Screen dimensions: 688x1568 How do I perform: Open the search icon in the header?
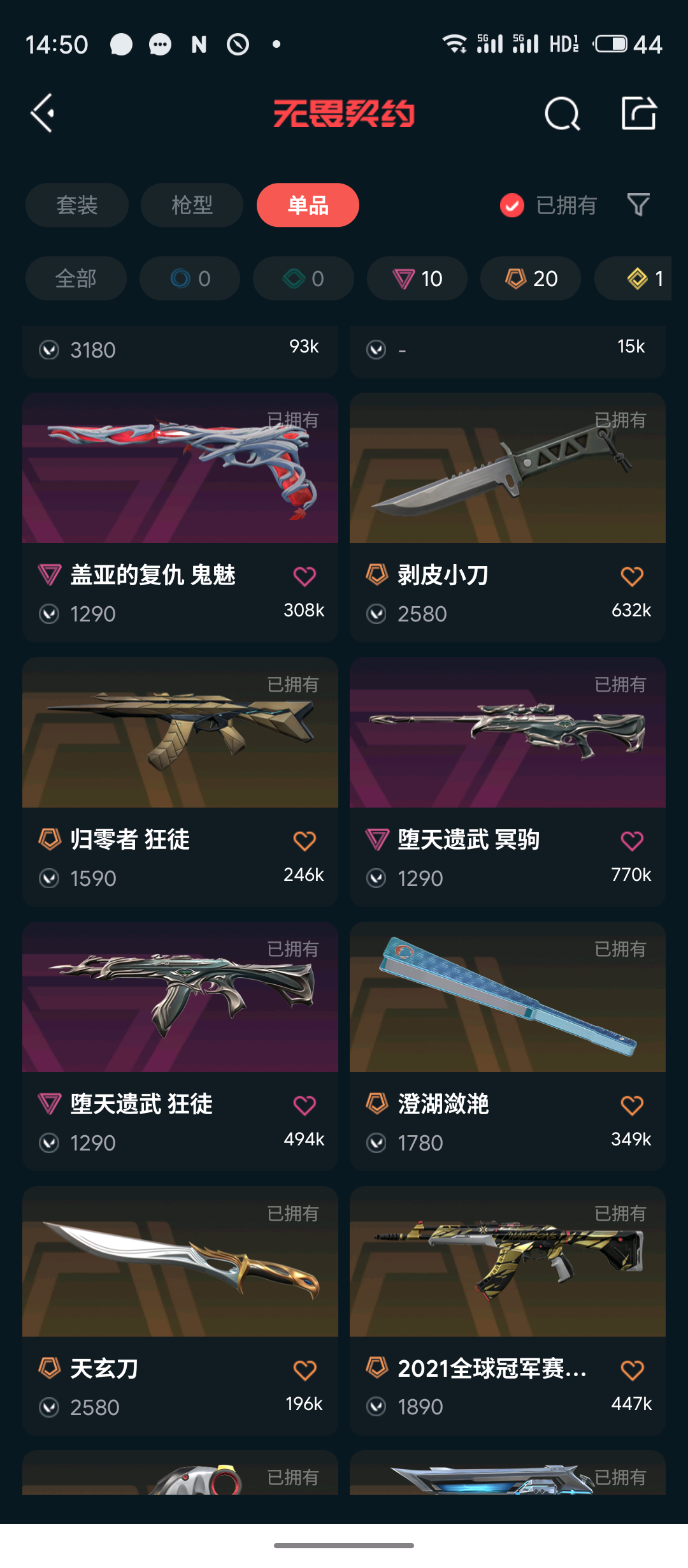[x=562, y=114]
